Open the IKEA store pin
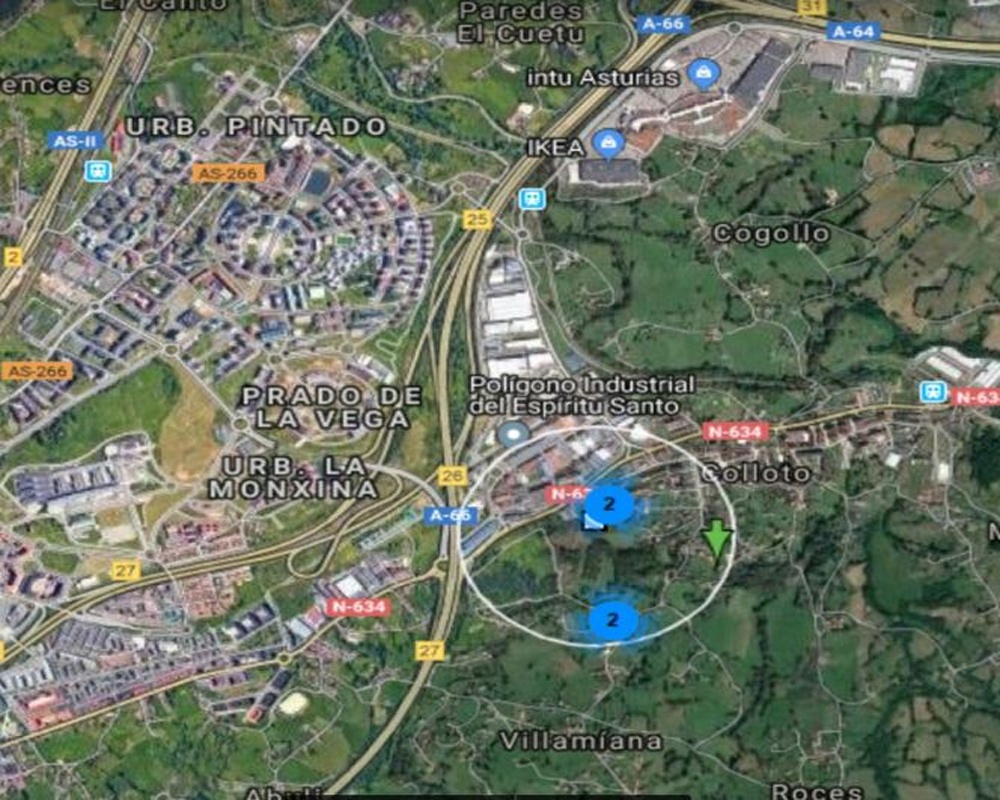 607,143
